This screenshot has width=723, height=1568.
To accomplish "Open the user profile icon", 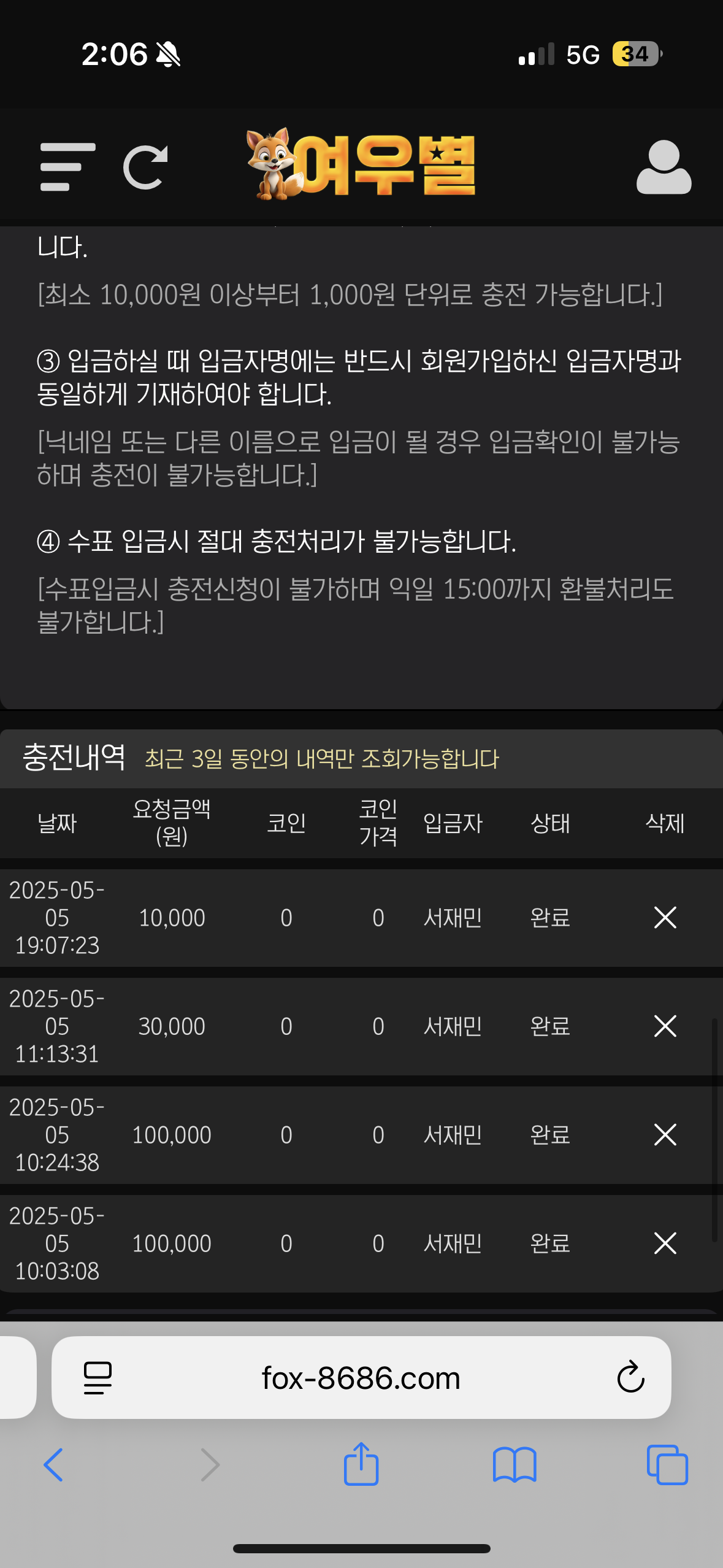I will [x=664, y=167].
